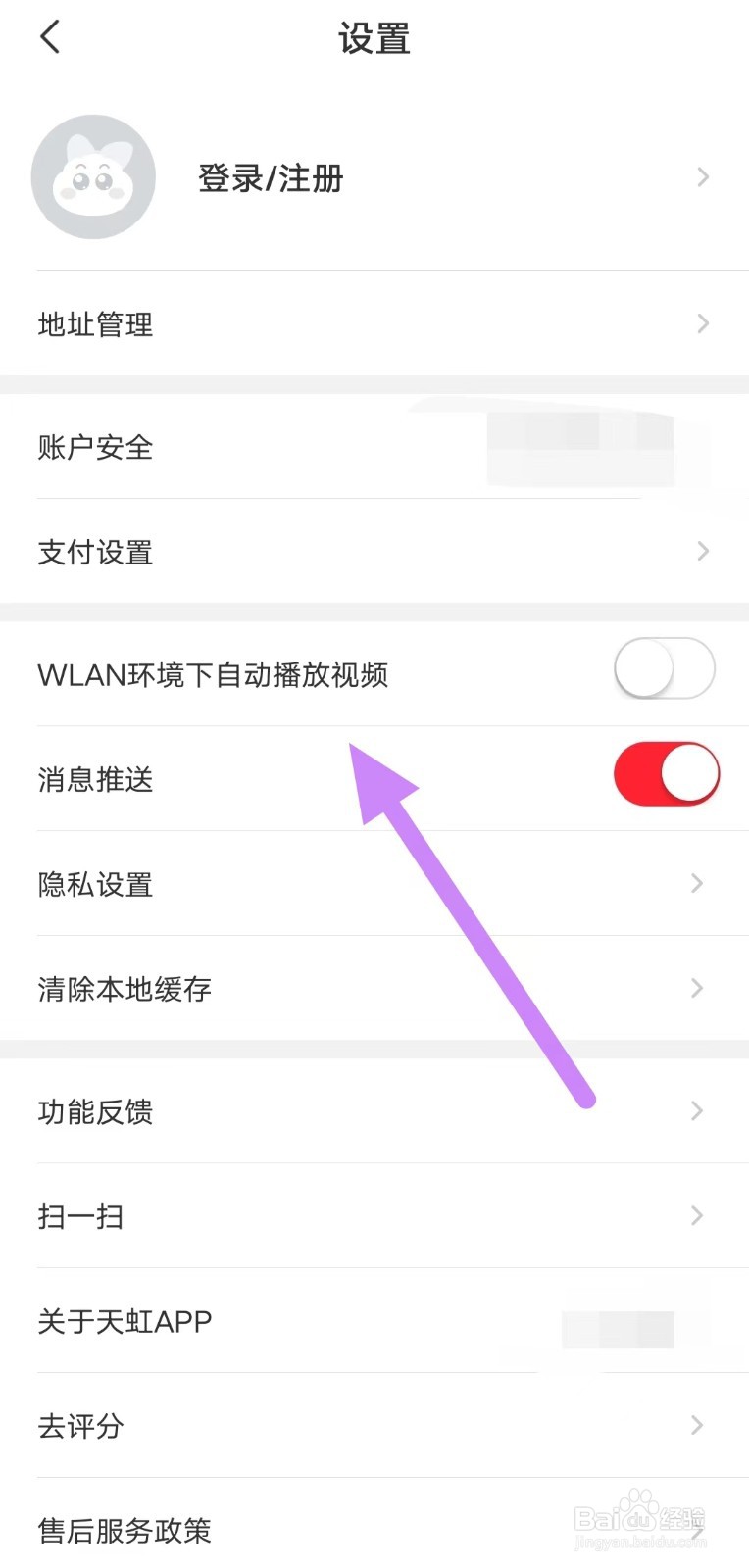Open 隐私设置 via its arrow
Viewport: 749px width, 1568px height.
698,883
